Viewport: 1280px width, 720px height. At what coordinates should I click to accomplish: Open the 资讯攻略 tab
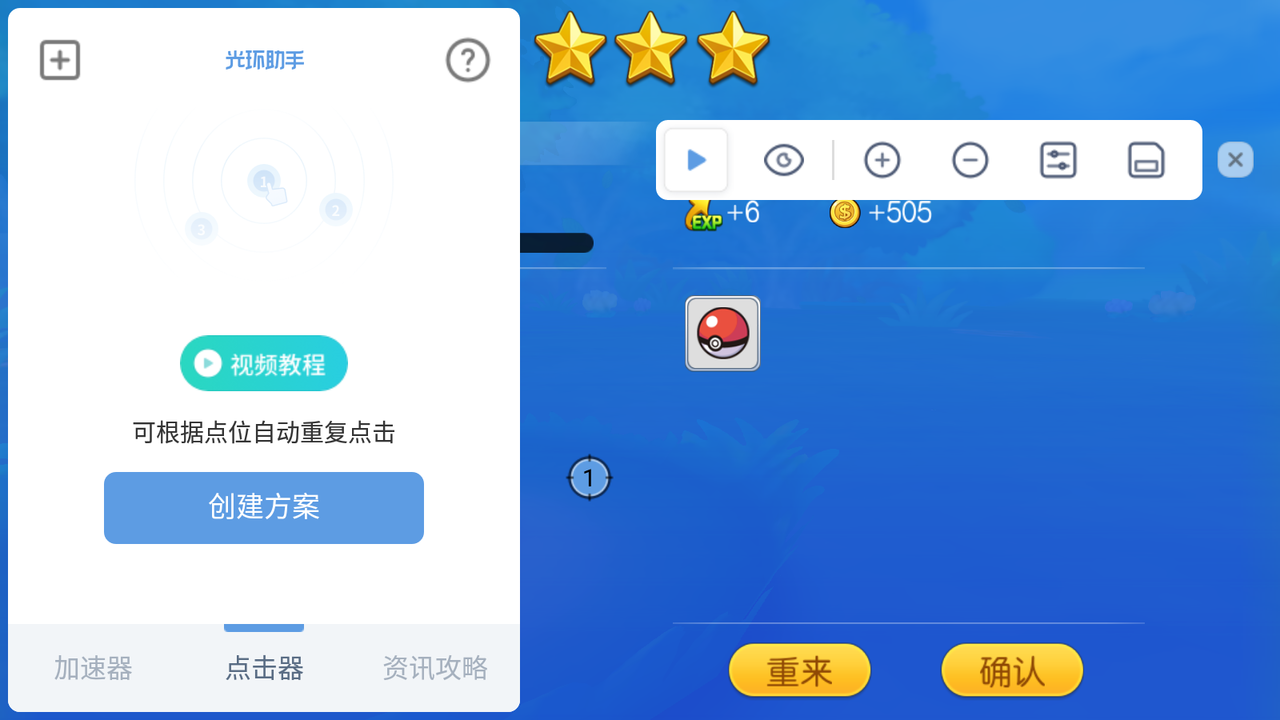[x=435, y=668]
